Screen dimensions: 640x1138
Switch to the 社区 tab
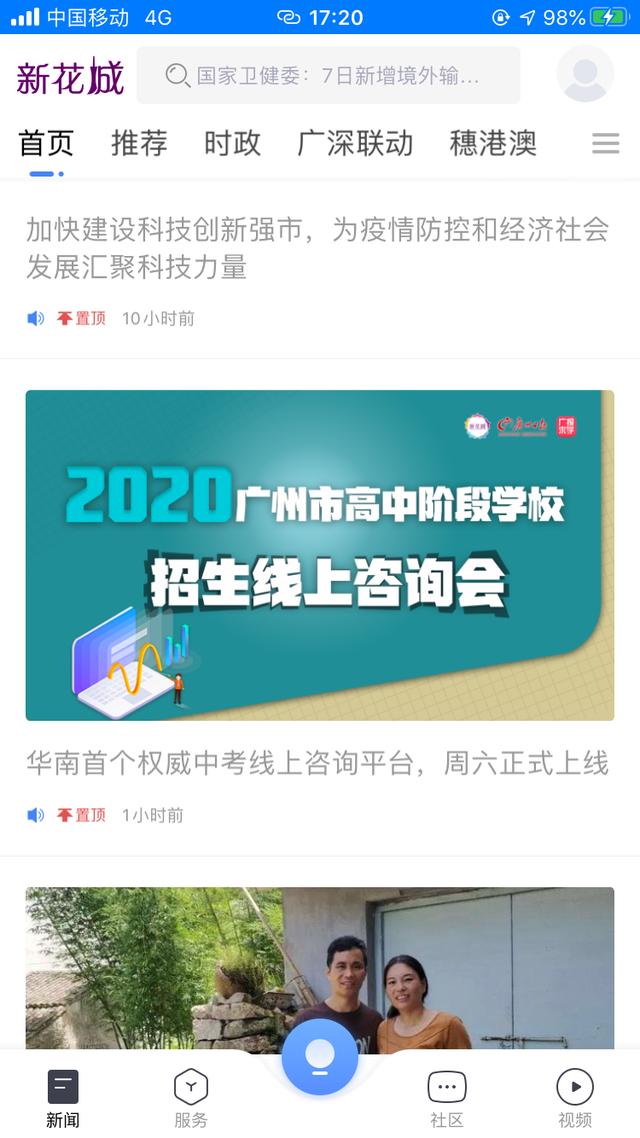446,1097
